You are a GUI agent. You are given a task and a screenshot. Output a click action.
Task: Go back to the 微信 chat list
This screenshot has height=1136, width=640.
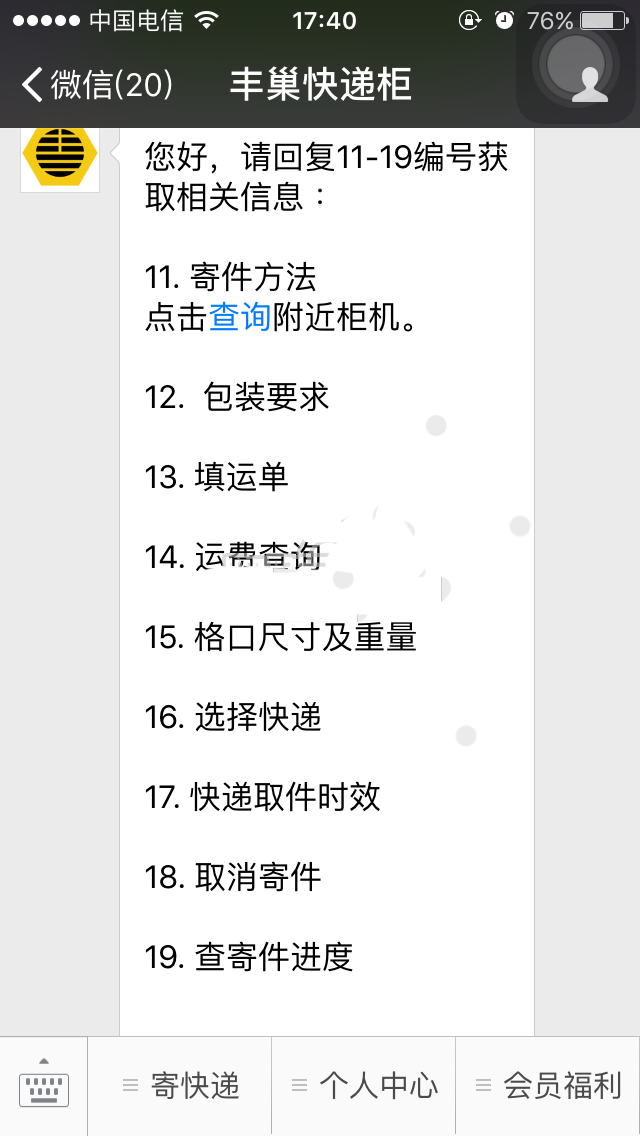click(97, 85)
